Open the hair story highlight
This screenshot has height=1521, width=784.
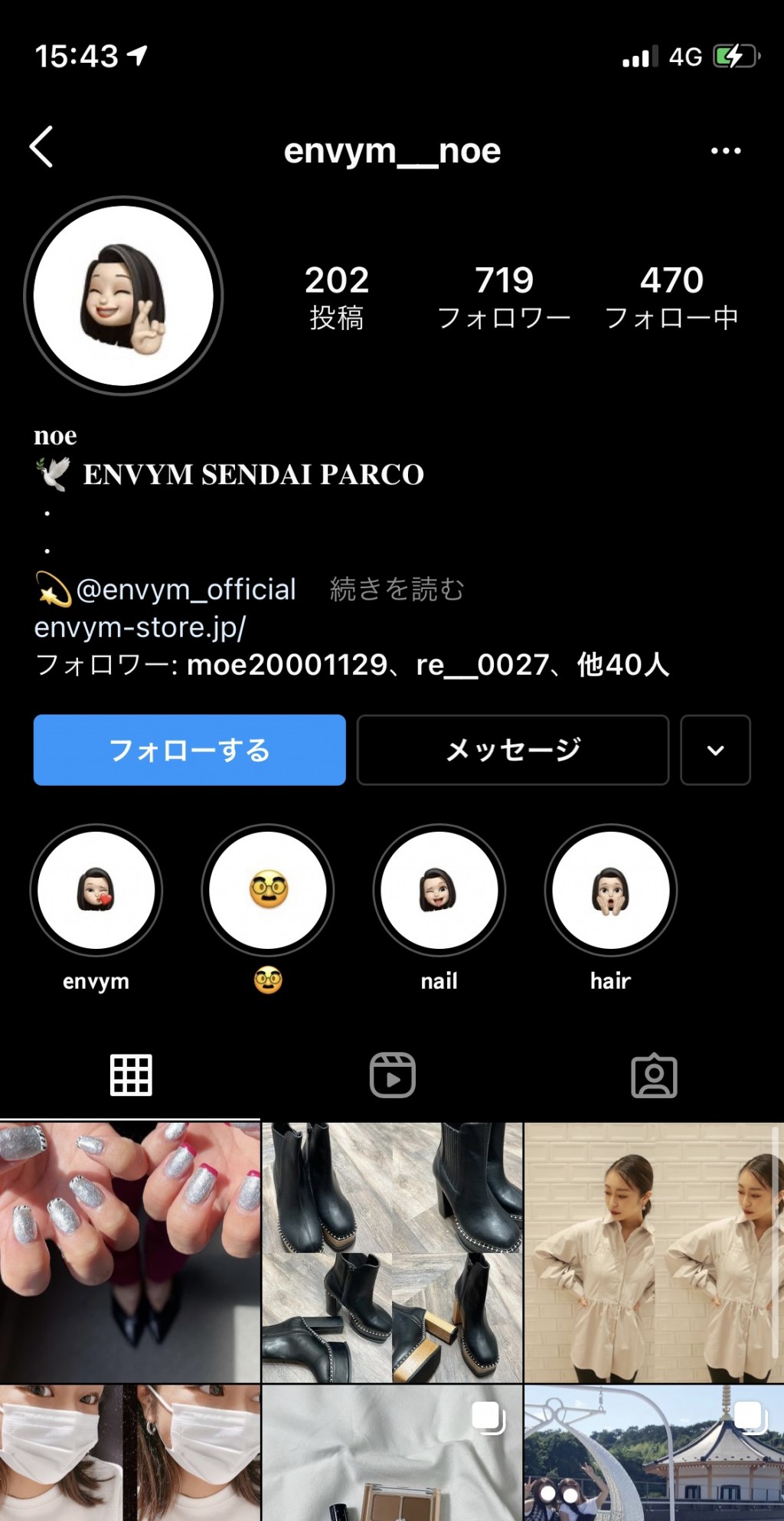coord(611,891)
